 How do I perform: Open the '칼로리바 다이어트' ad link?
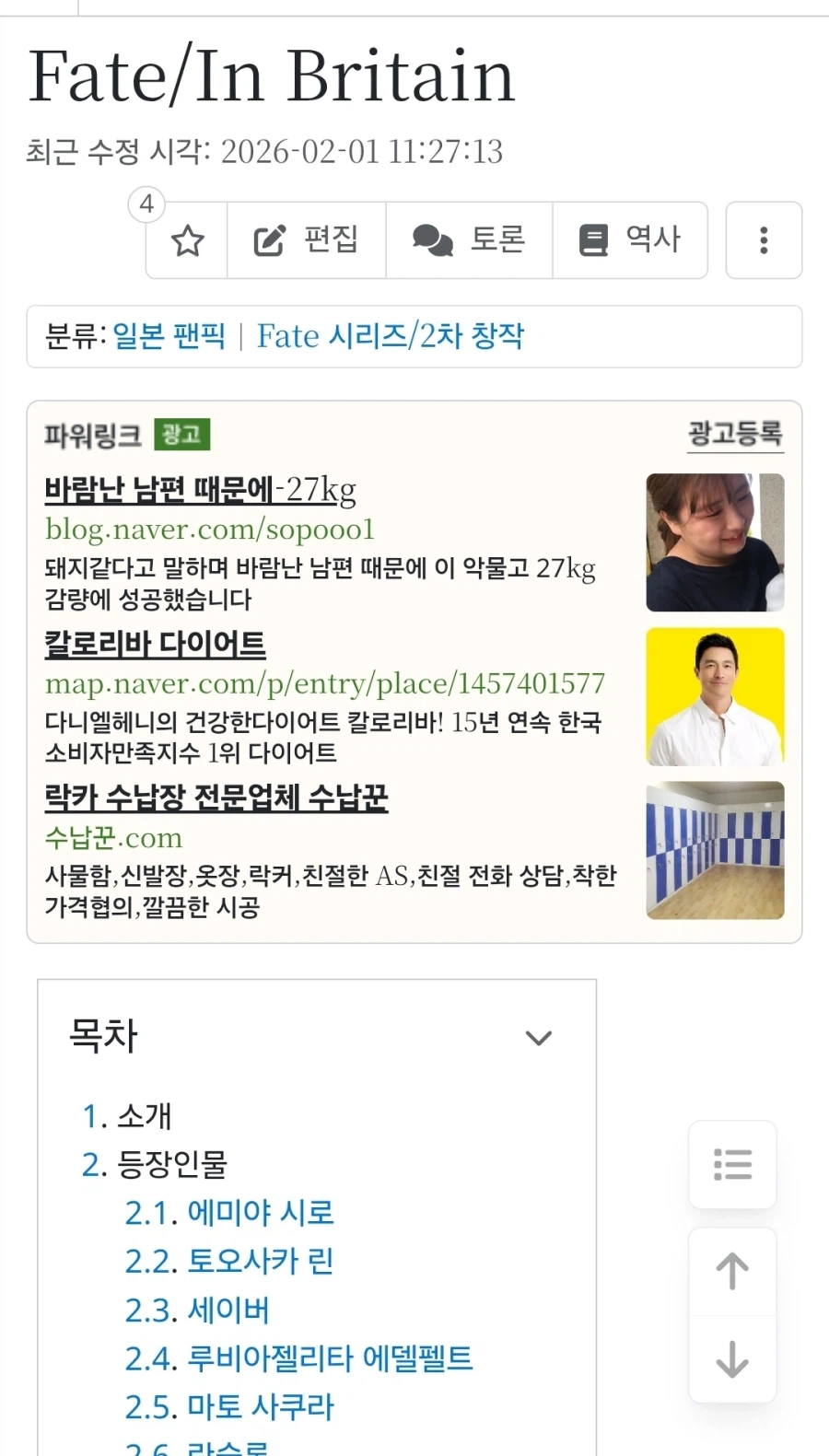click(x=155, y=645)
